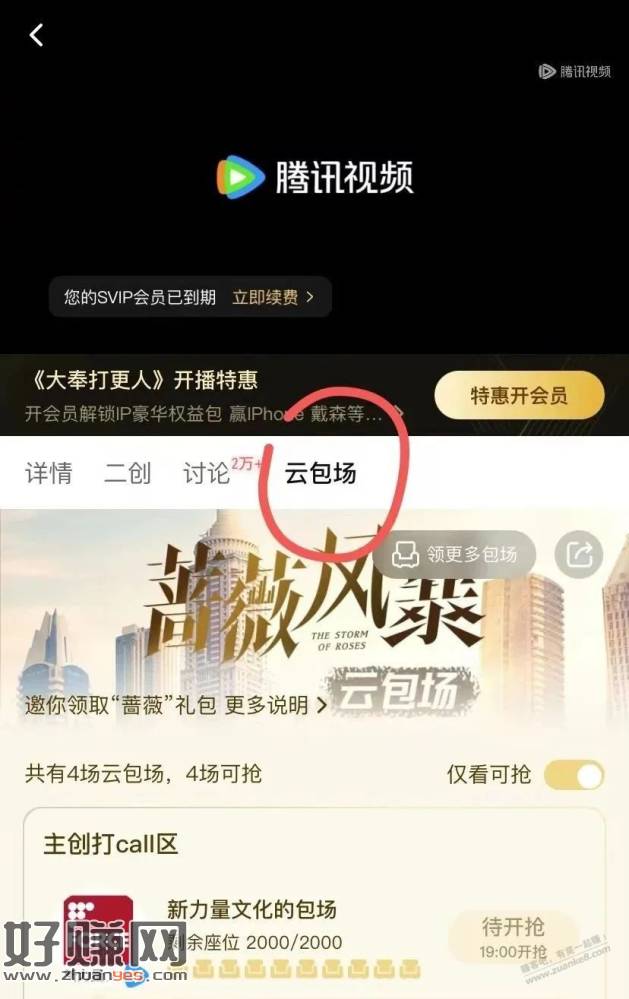Viewport: 629px width, 999px height.
Task: Tap 待开抢 on 新力量文化的包场
Action: [x=513, y=934]
